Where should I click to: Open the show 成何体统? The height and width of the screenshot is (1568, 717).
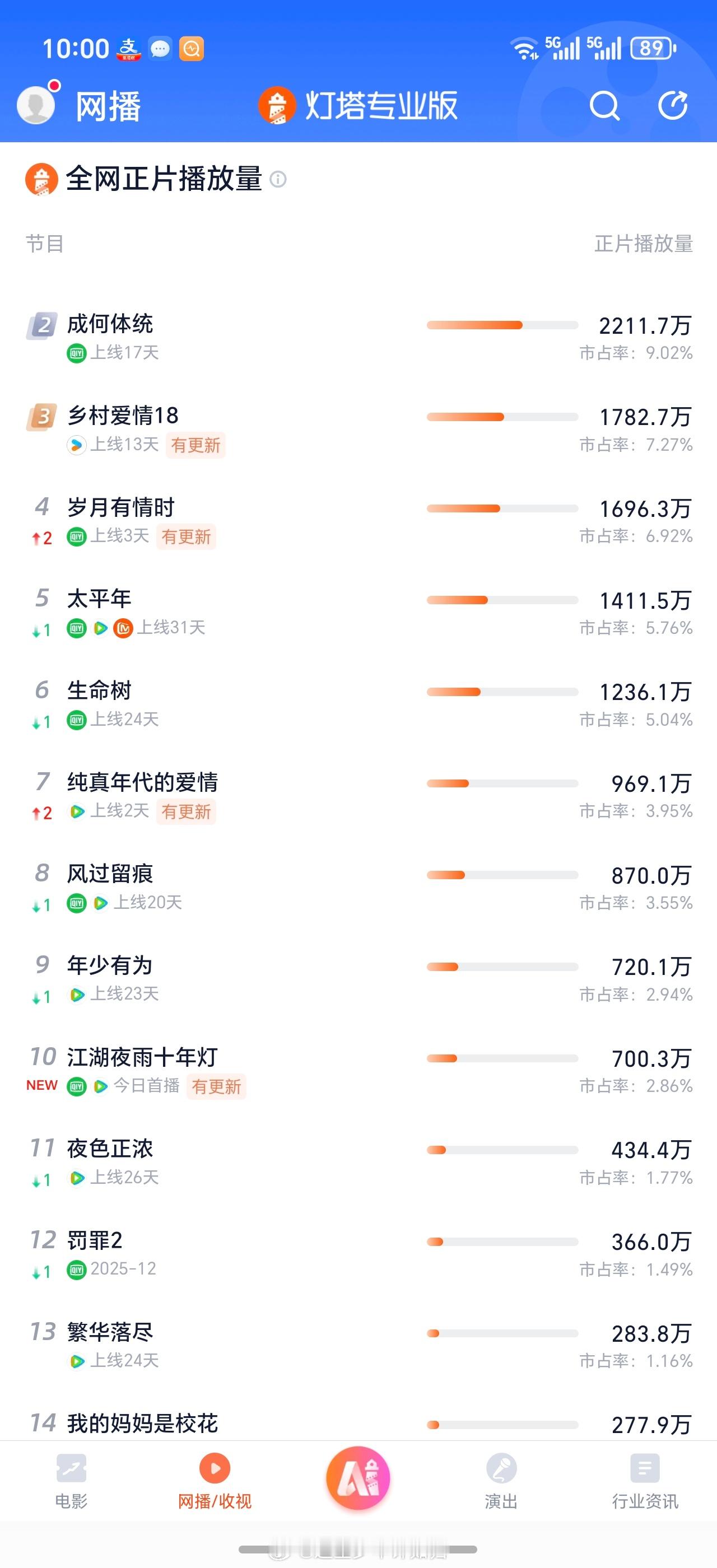point(110,324)
